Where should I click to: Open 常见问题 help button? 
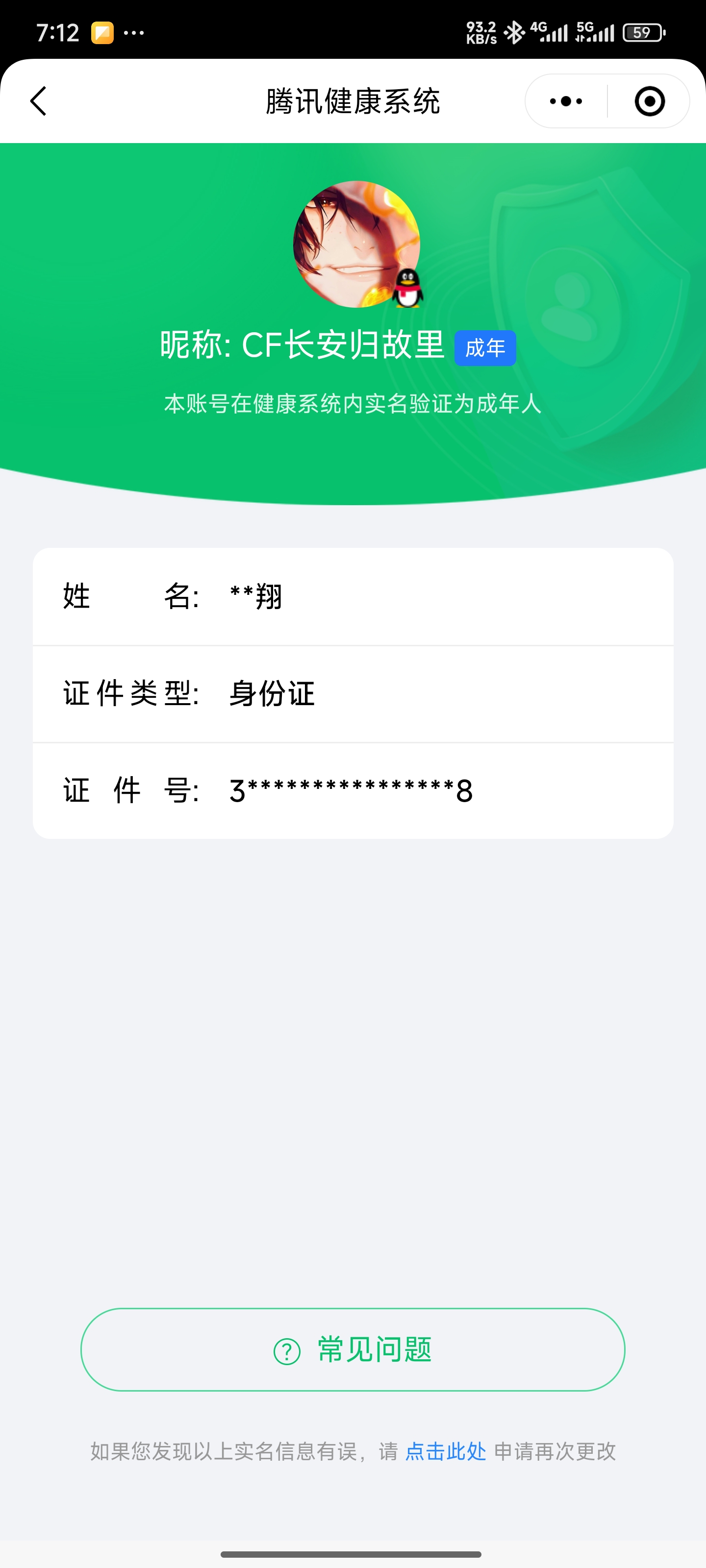point(353,1349)
